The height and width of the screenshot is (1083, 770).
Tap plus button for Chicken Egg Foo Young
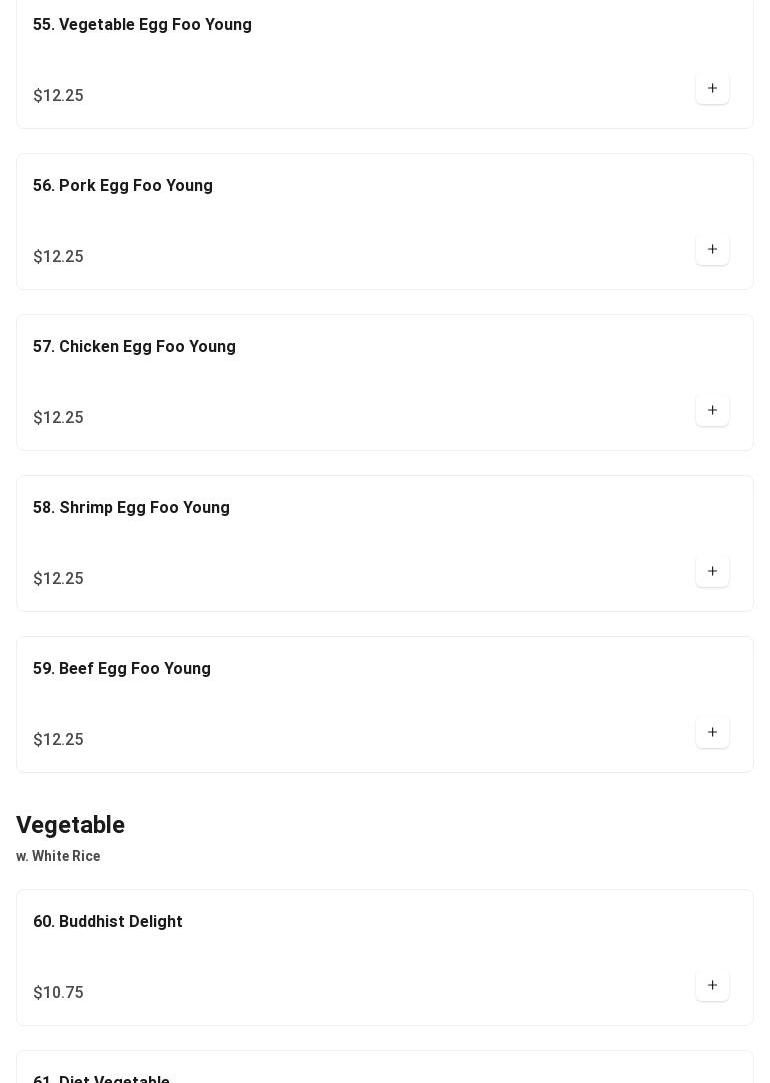(712, 411)
